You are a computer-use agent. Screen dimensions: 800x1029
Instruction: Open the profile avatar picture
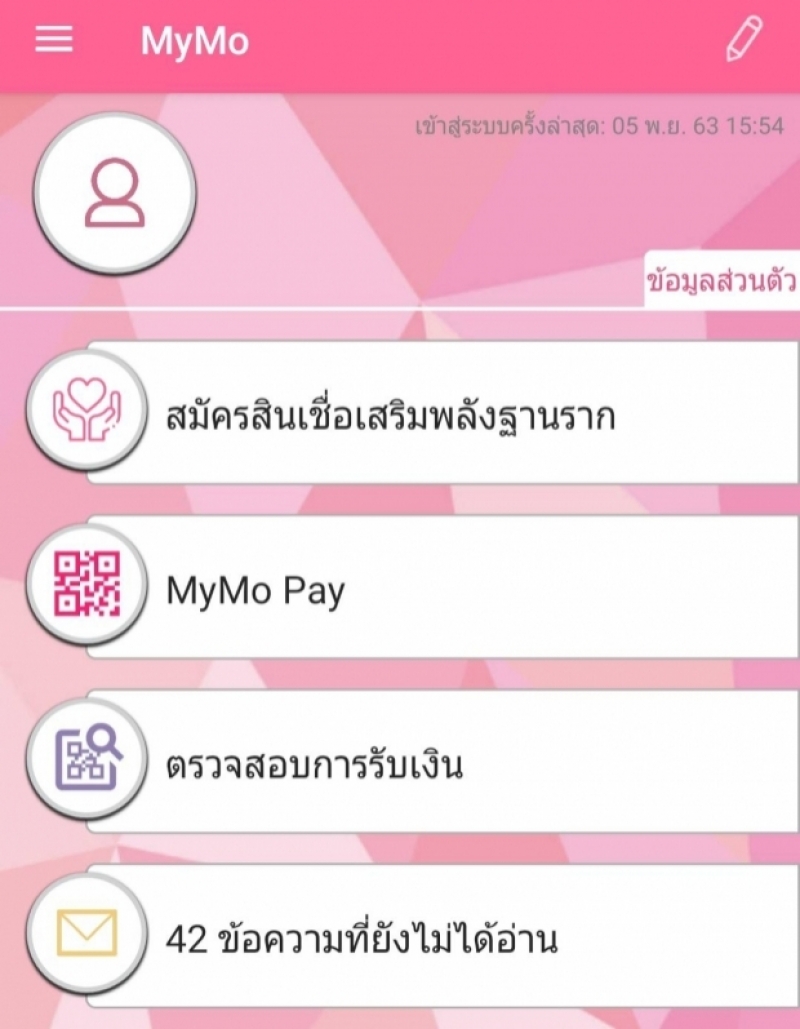115,193
